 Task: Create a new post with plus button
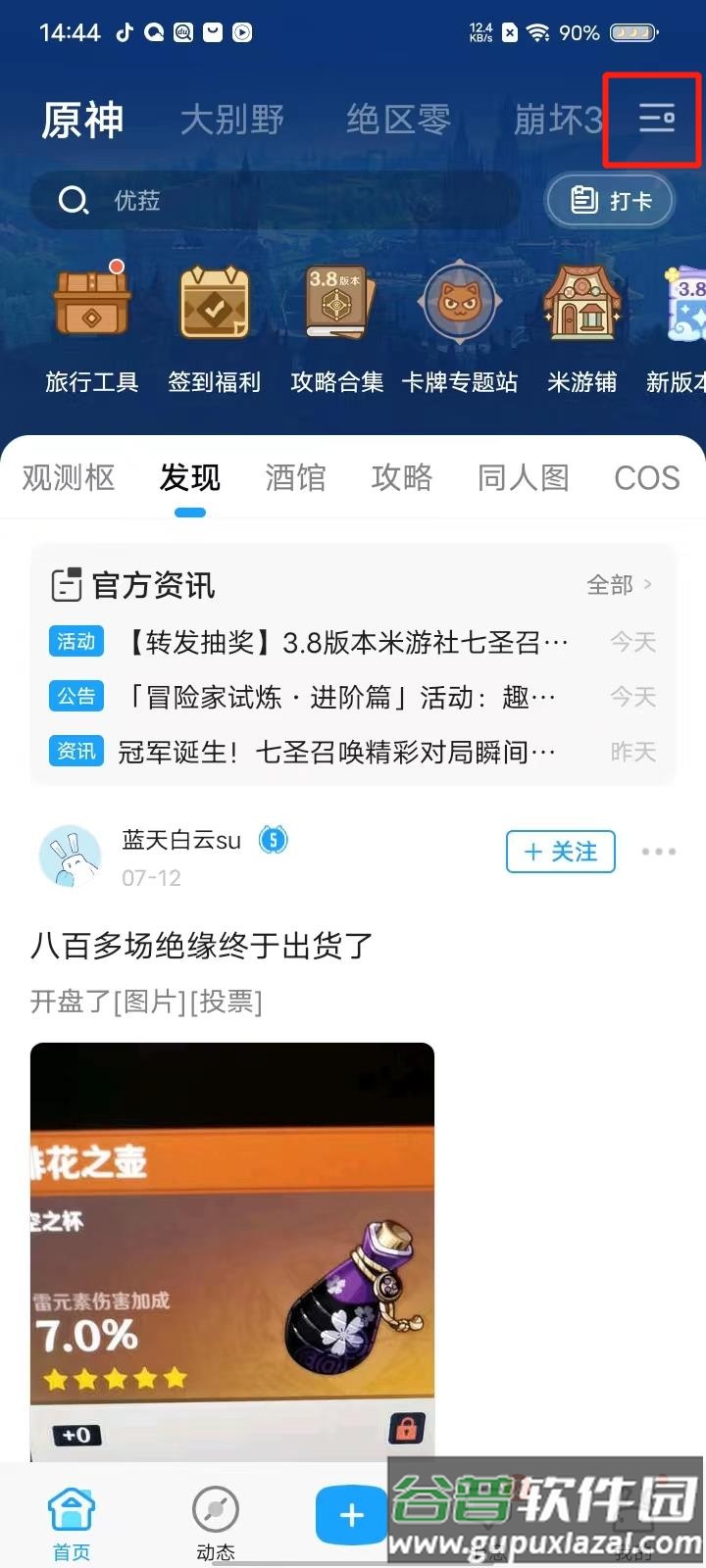click(351, 1515)
